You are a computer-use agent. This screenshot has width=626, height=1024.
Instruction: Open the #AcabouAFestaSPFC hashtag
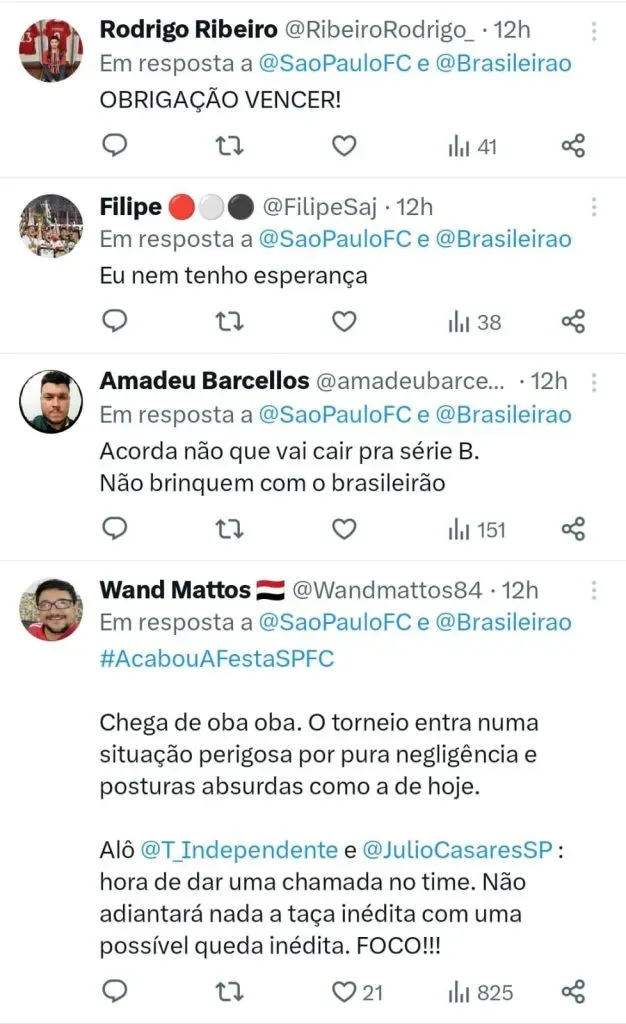216,659
